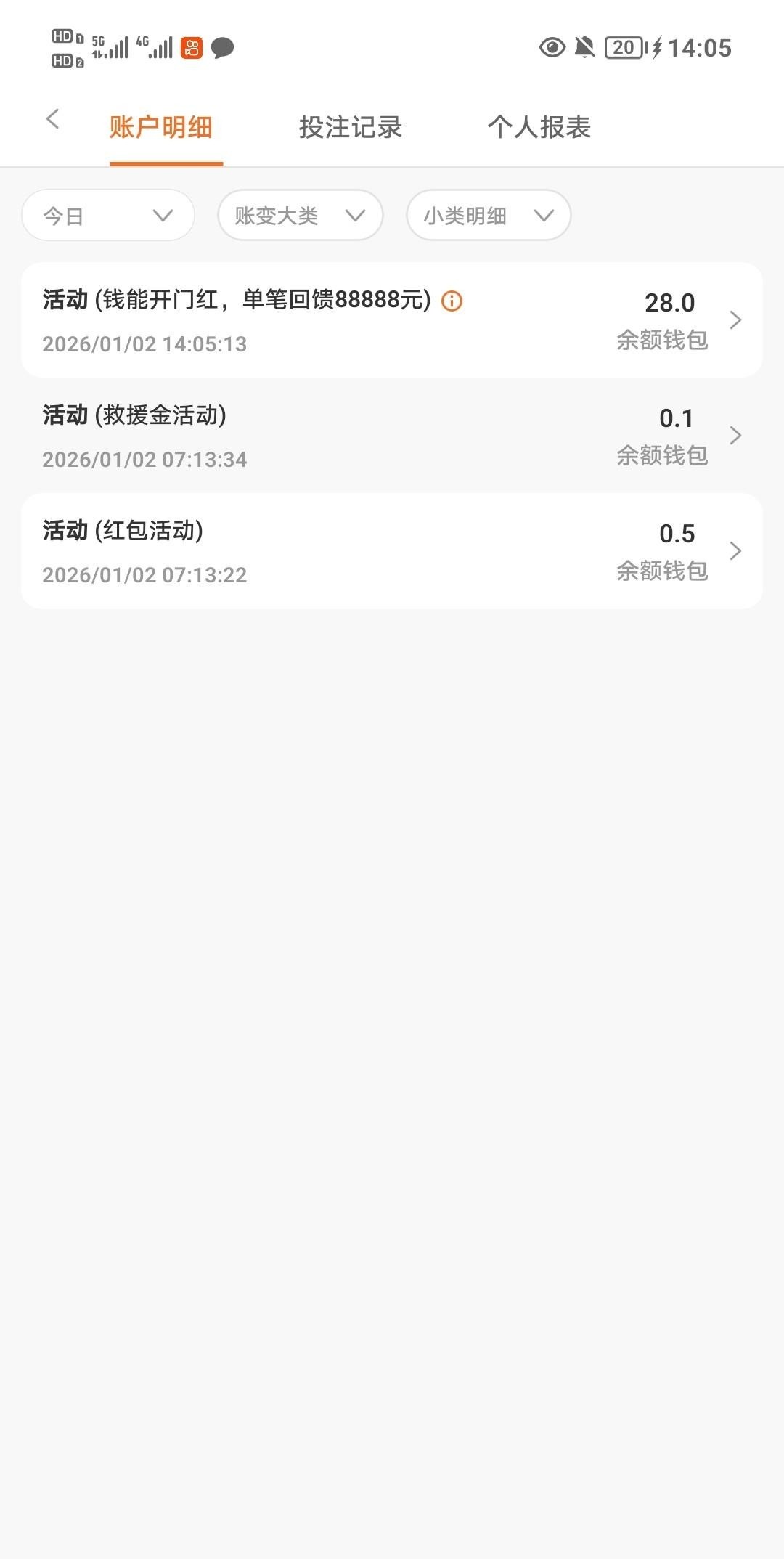Open the 救援金活动 0.1 record
784x1559 pixels.
pyautogui.click(x=392, y=436)
